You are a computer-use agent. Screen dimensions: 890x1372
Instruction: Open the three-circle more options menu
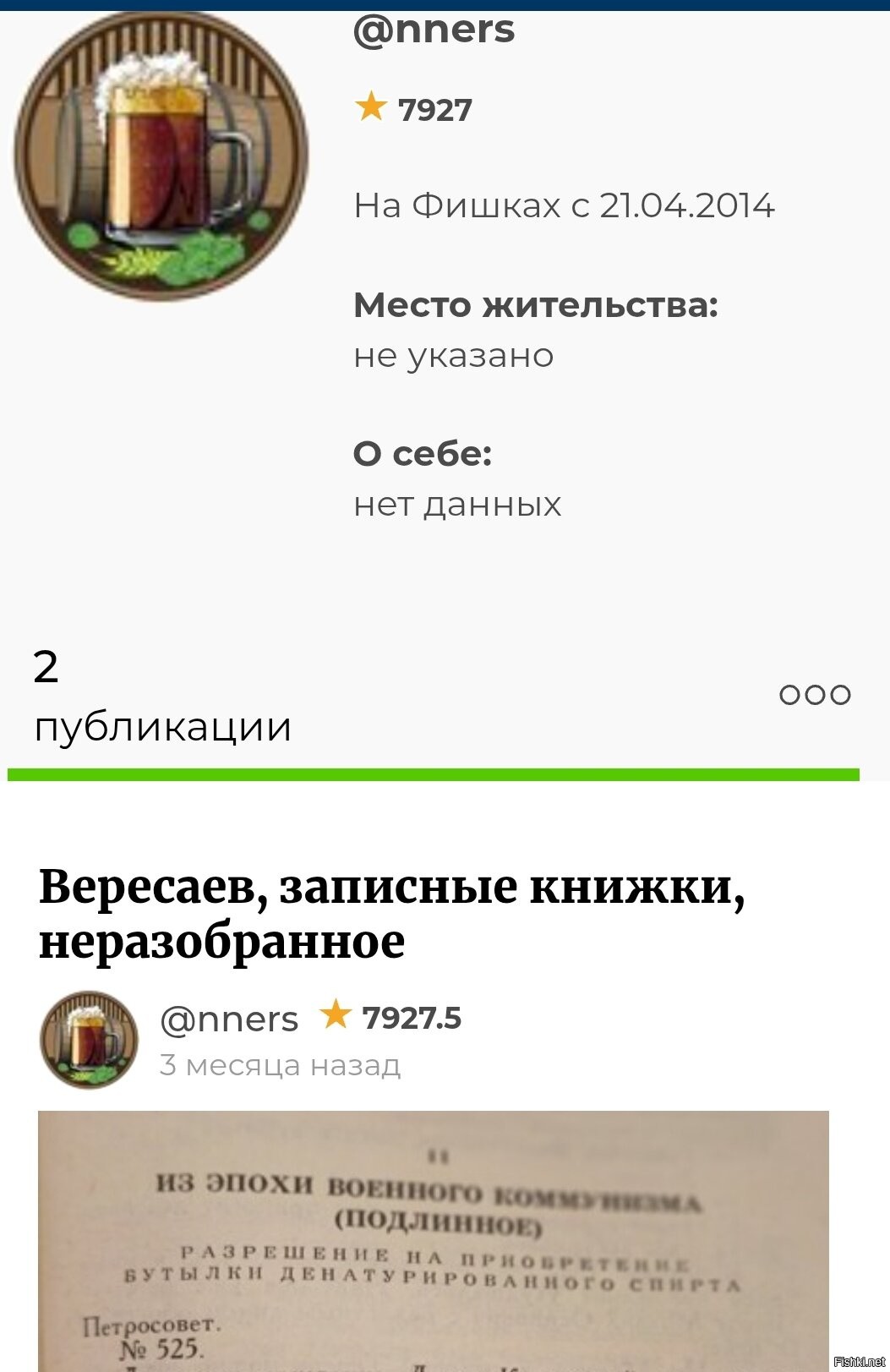(815, 695)
